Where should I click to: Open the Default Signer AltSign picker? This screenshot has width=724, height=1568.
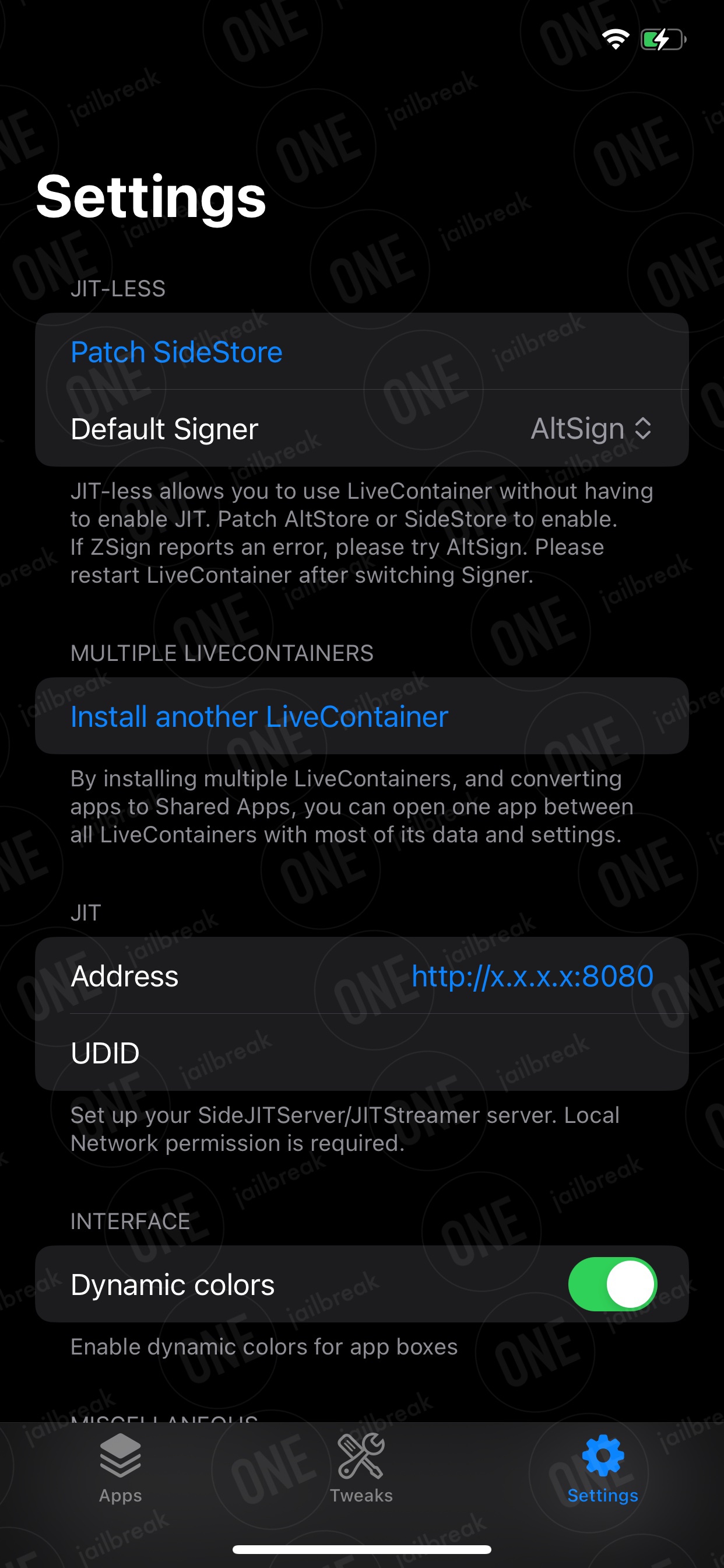591,429
